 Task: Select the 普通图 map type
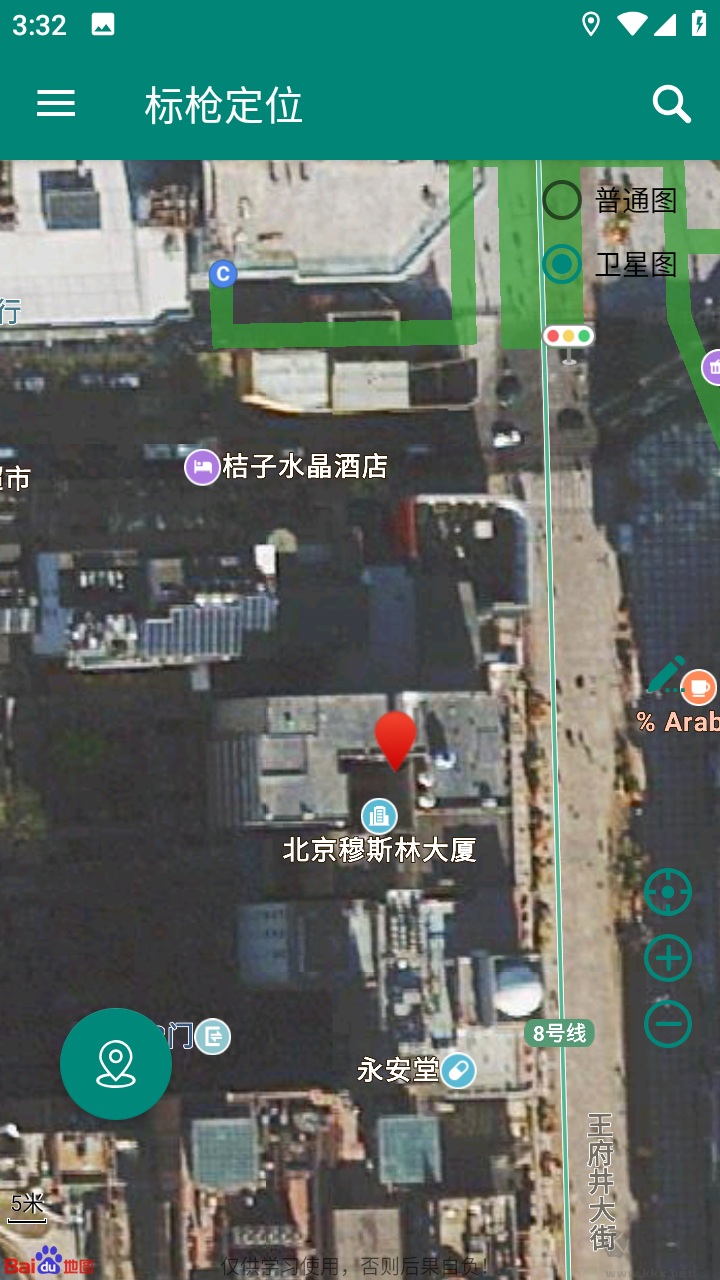click(562, 200)
